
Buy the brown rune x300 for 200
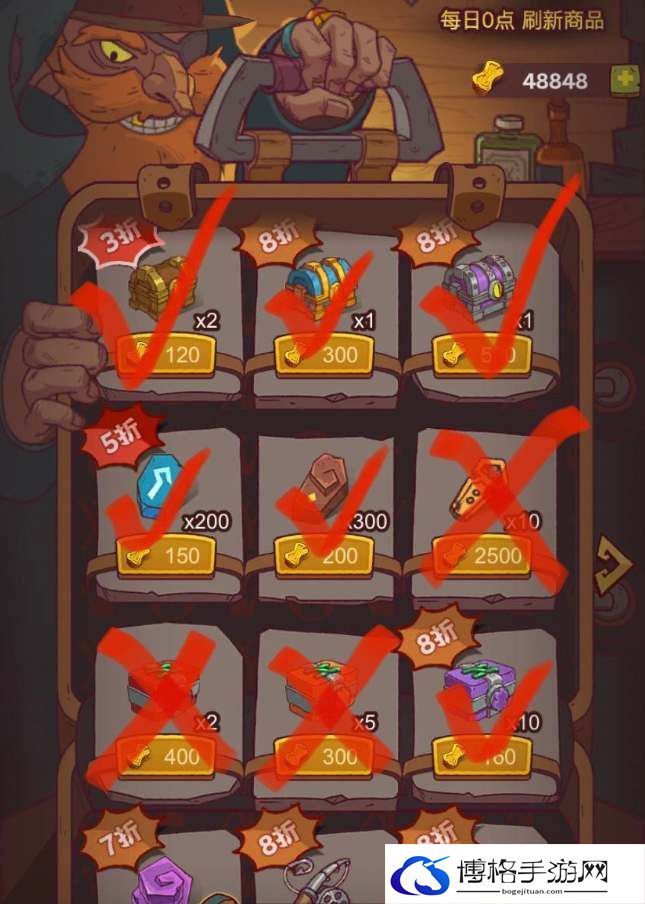click(x=323, y=555)
